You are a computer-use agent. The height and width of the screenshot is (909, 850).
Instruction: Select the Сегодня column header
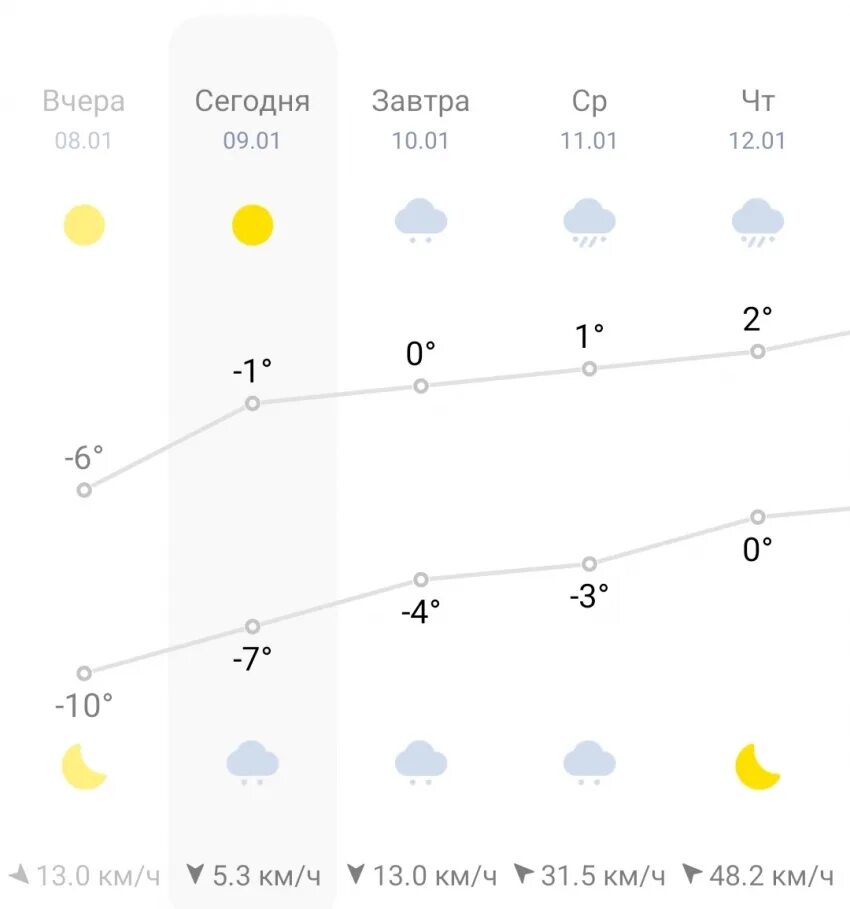click(x=252, y=101)
